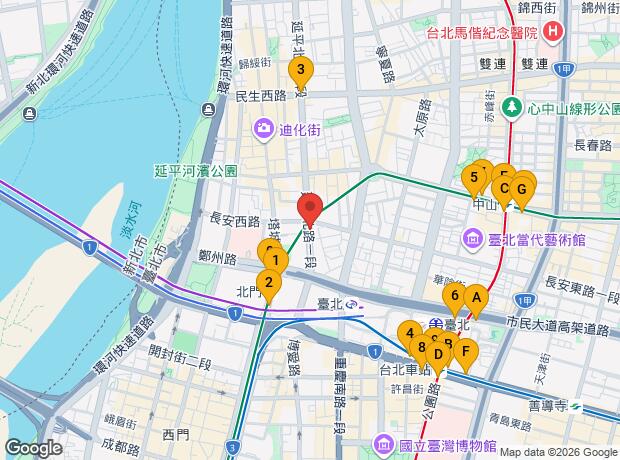Select the orange marker numbered 4

[410, 333]
